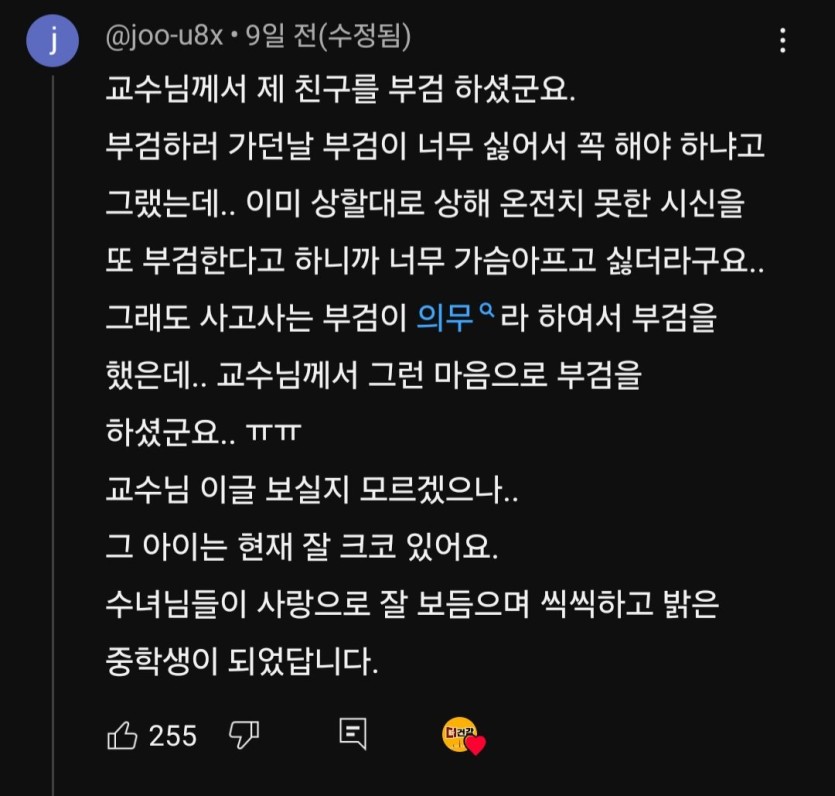Tap the creator heart badge
The width and height of the screenshot is (835, 796).
(462, 736)
